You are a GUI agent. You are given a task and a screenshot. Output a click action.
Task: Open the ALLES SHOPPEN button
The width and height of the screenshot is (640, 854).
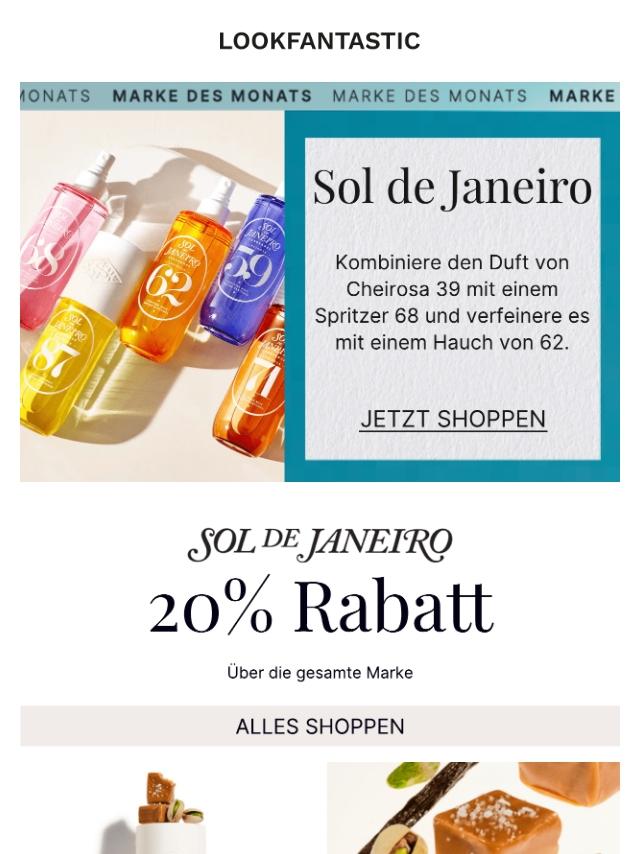(320, 726)
